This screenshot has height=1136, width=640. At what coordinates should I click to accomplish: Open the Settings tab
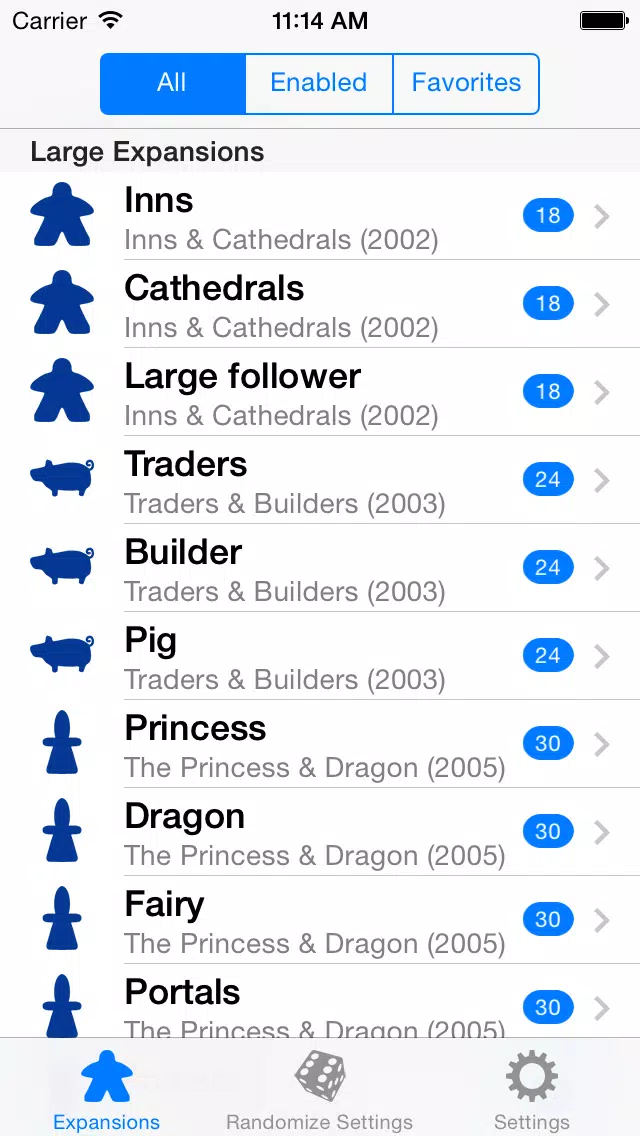pos(532,1088)
